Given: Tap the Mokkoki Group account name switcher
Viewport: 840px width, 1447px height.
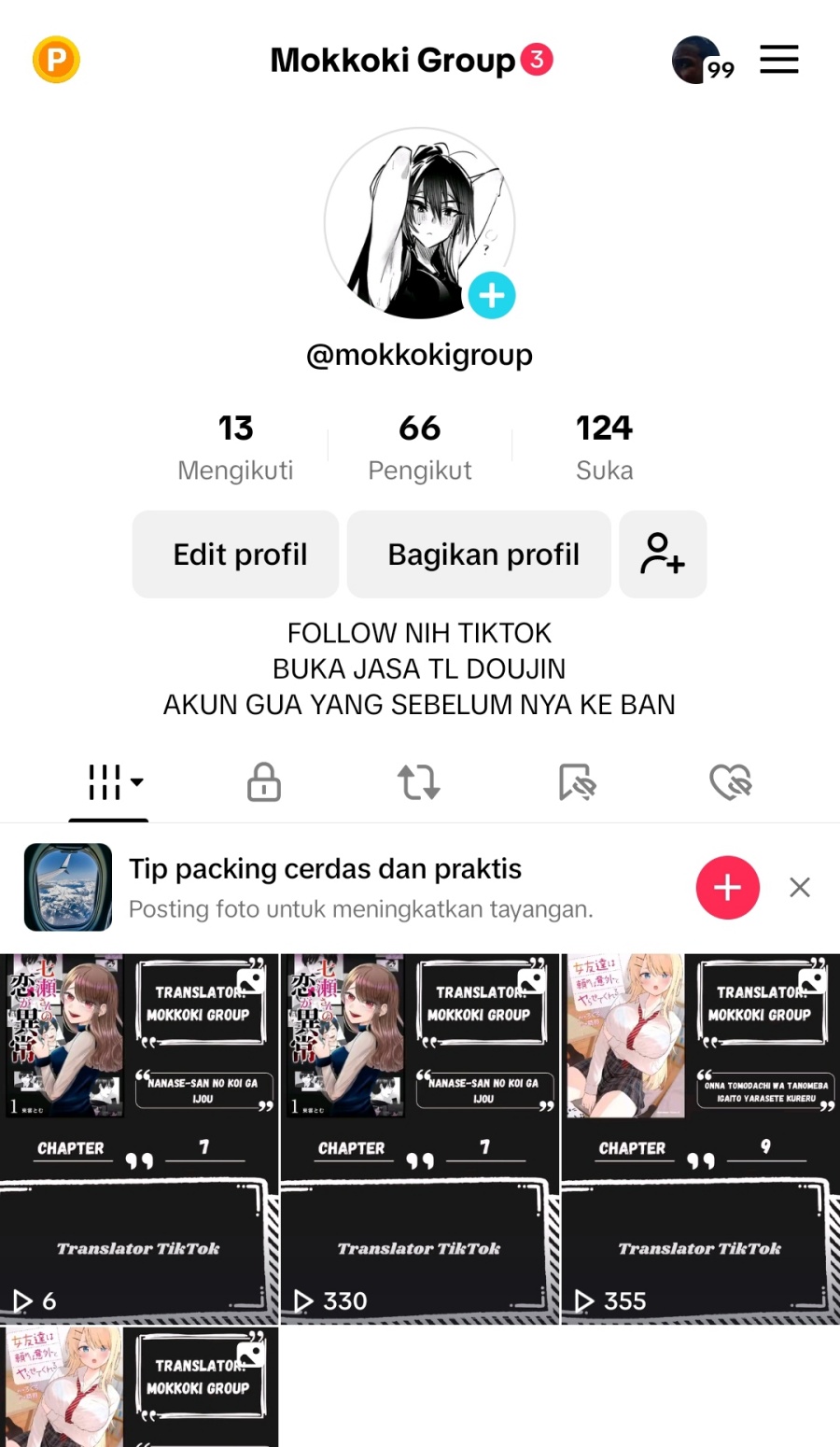Looking at the screenshot, I should 393,61.
